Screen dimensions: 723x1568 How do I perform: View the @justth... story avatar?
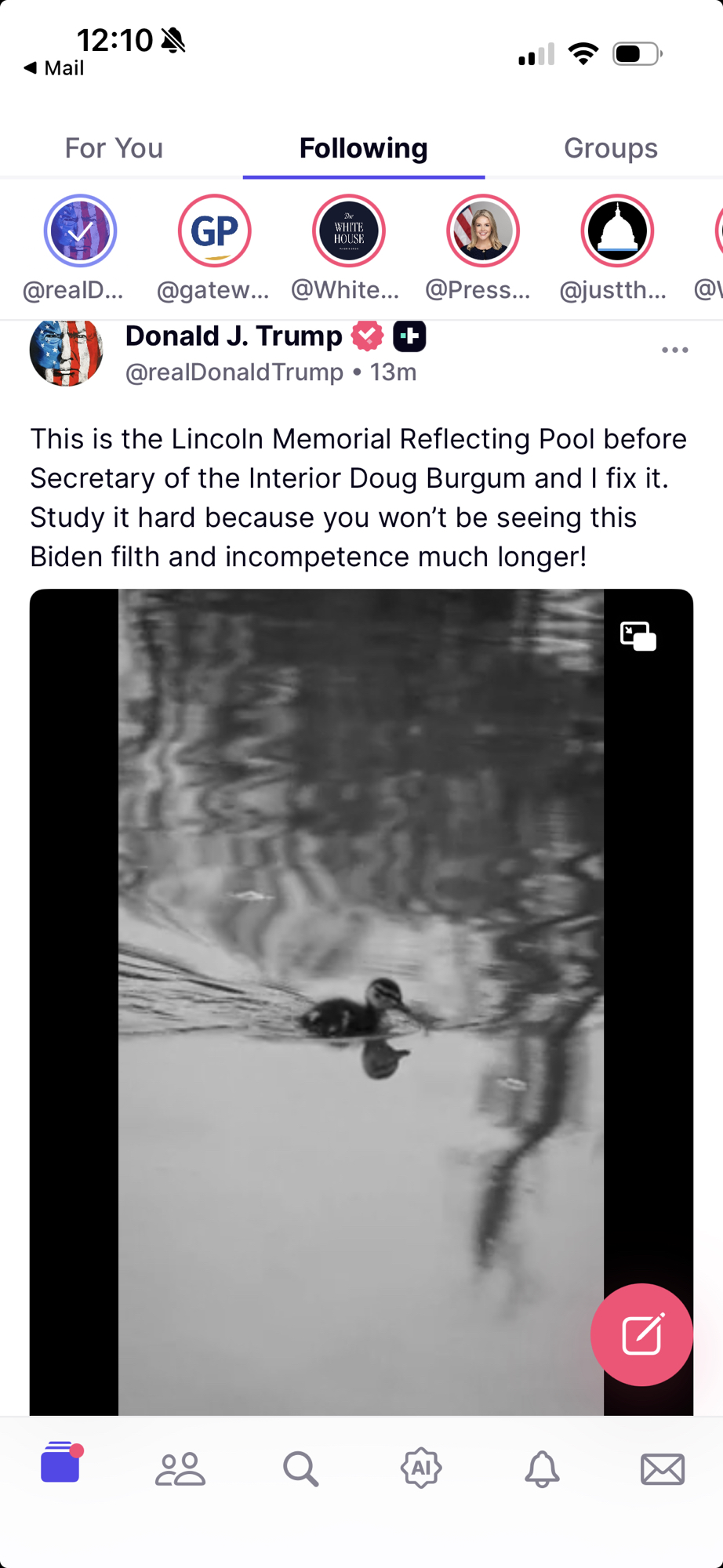[616, 231]
